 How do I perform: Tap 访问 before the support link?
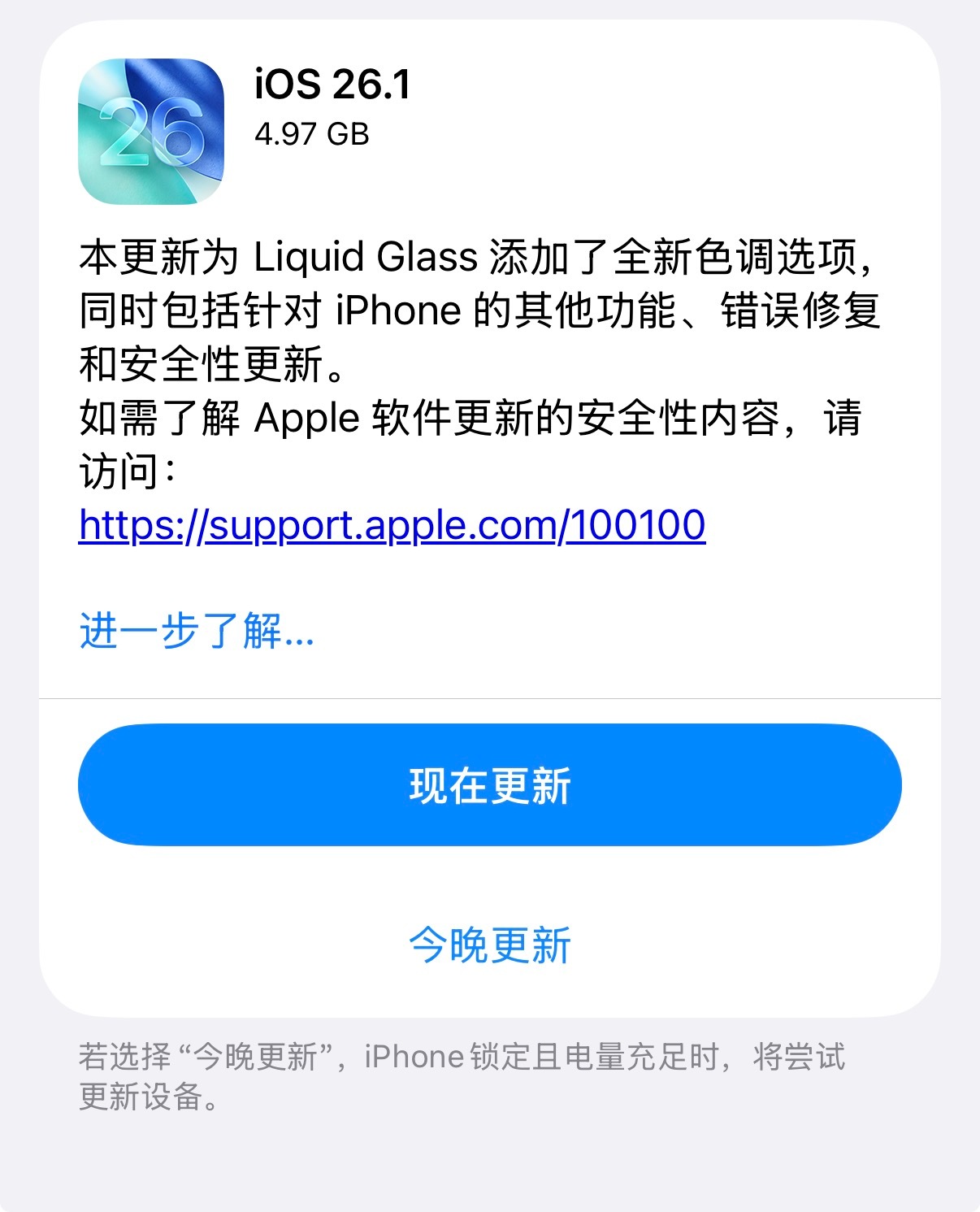(x=114, y=473)
